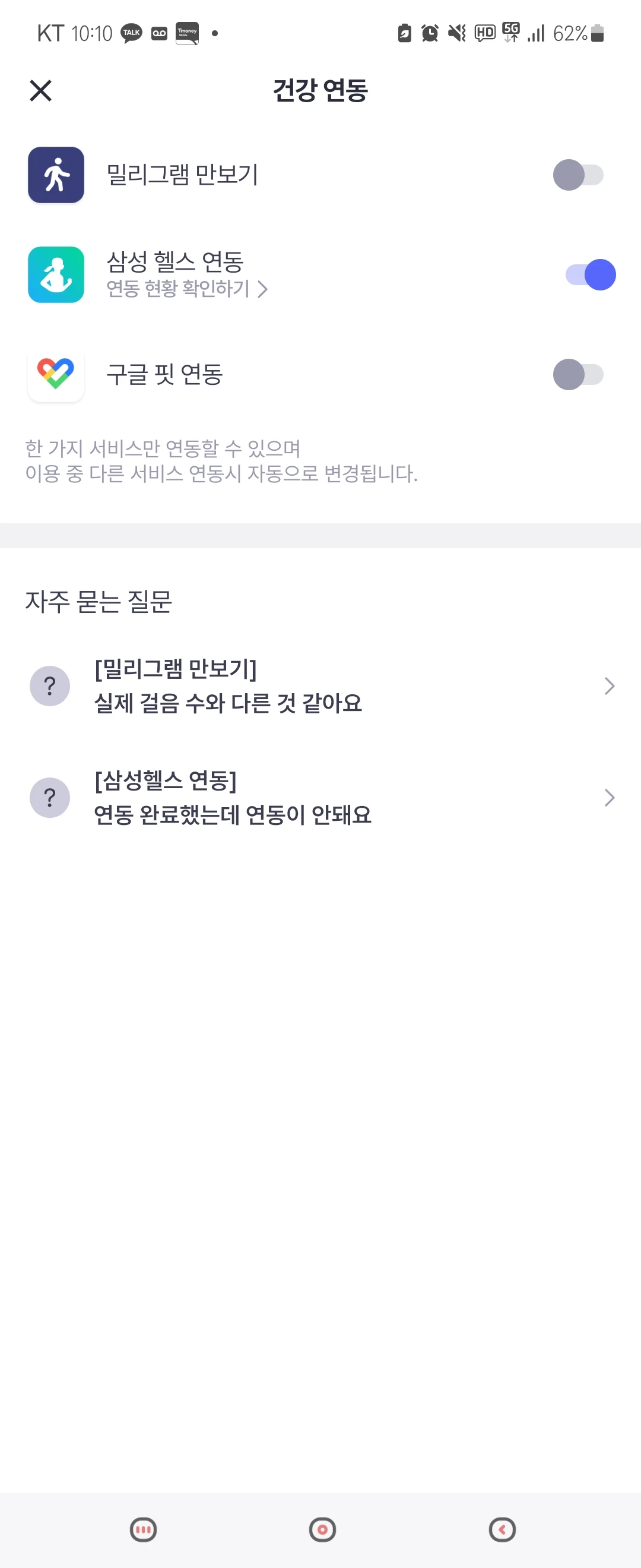
Task: Turn off 삼성 헬스 연동 toggle
Action: (590, 274)
